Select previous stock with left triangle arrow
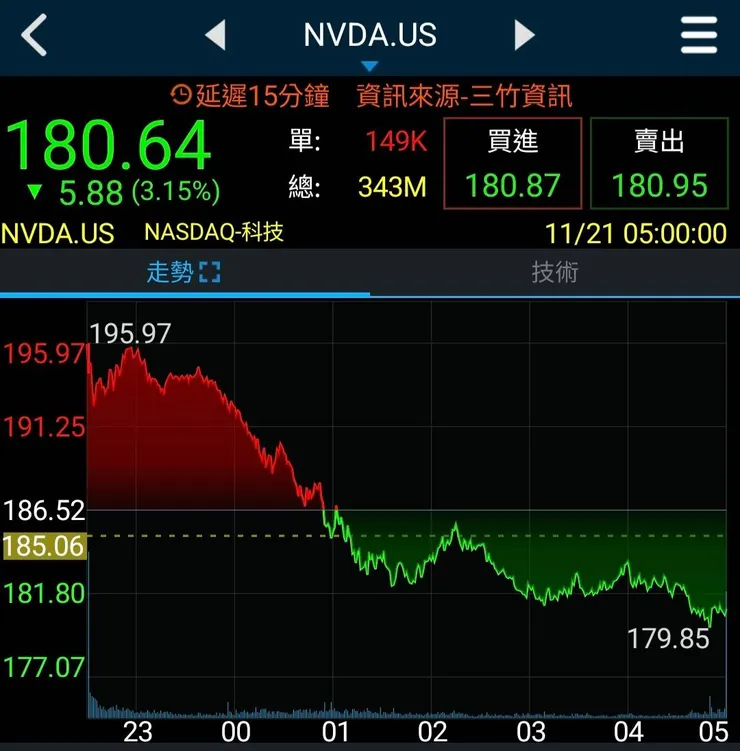 tap(217, 33)
